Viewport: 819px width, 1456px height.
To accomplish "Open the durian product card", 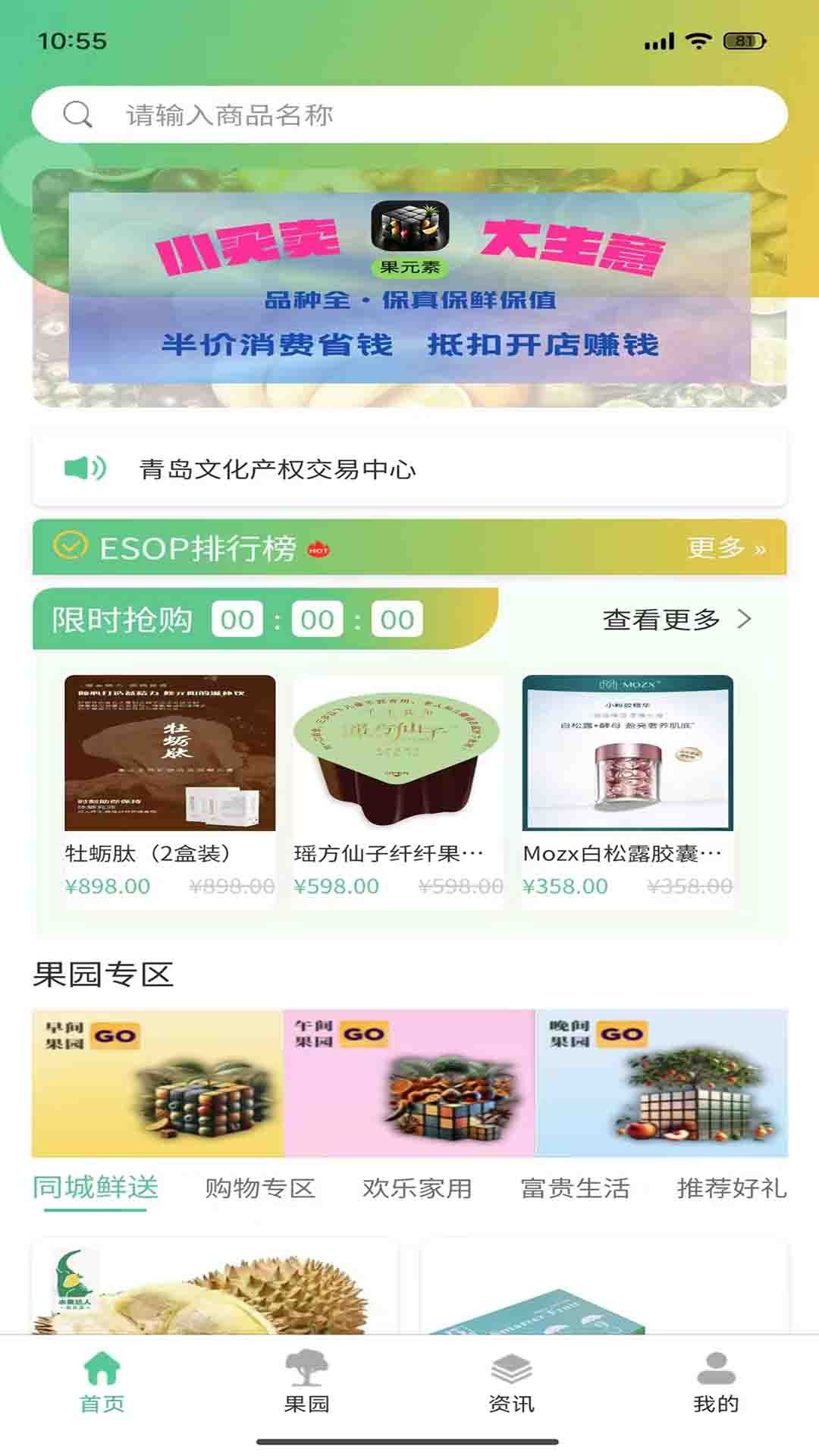I will 215,1289.
